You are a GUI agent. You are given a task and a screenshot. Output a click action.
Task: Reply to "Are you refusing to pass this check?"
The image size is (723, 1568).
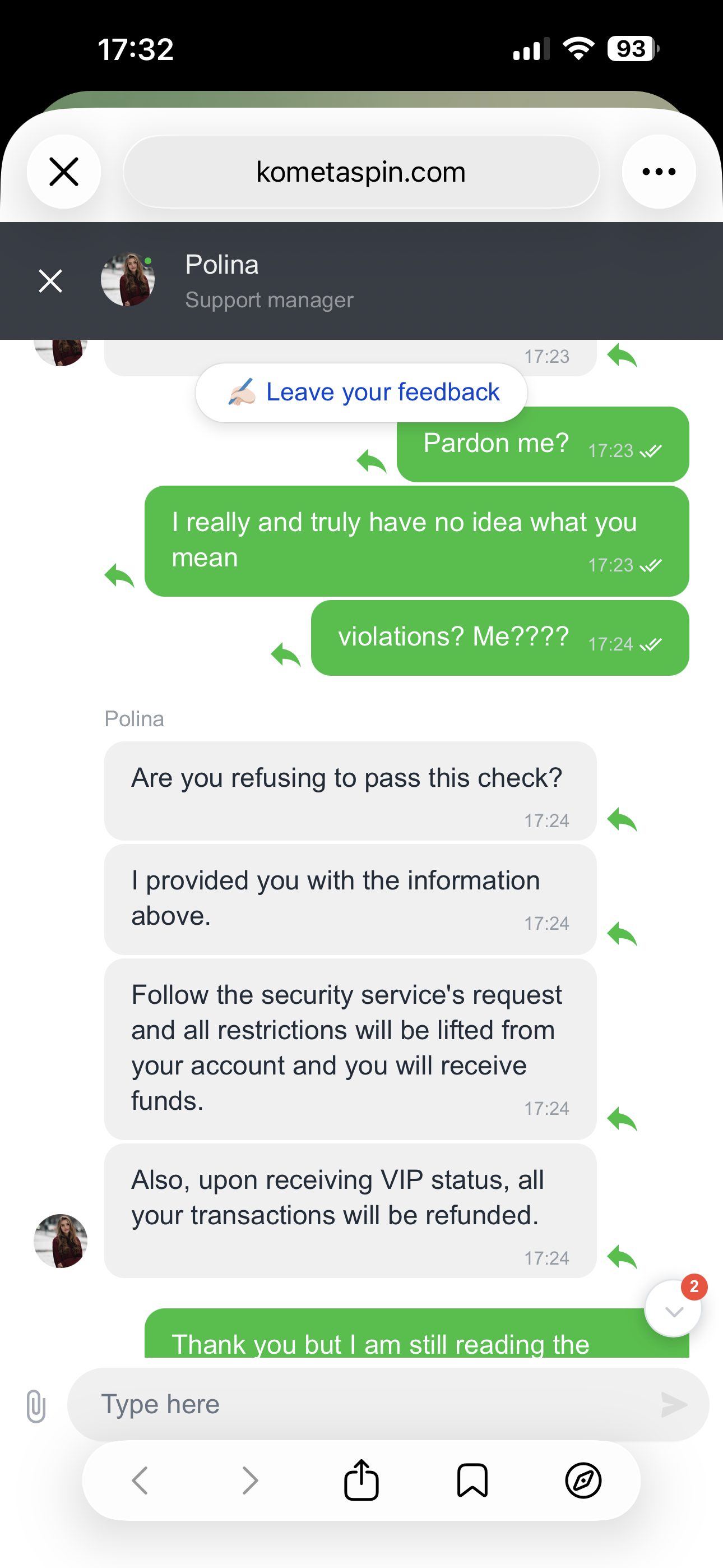(x=622, y=819)
